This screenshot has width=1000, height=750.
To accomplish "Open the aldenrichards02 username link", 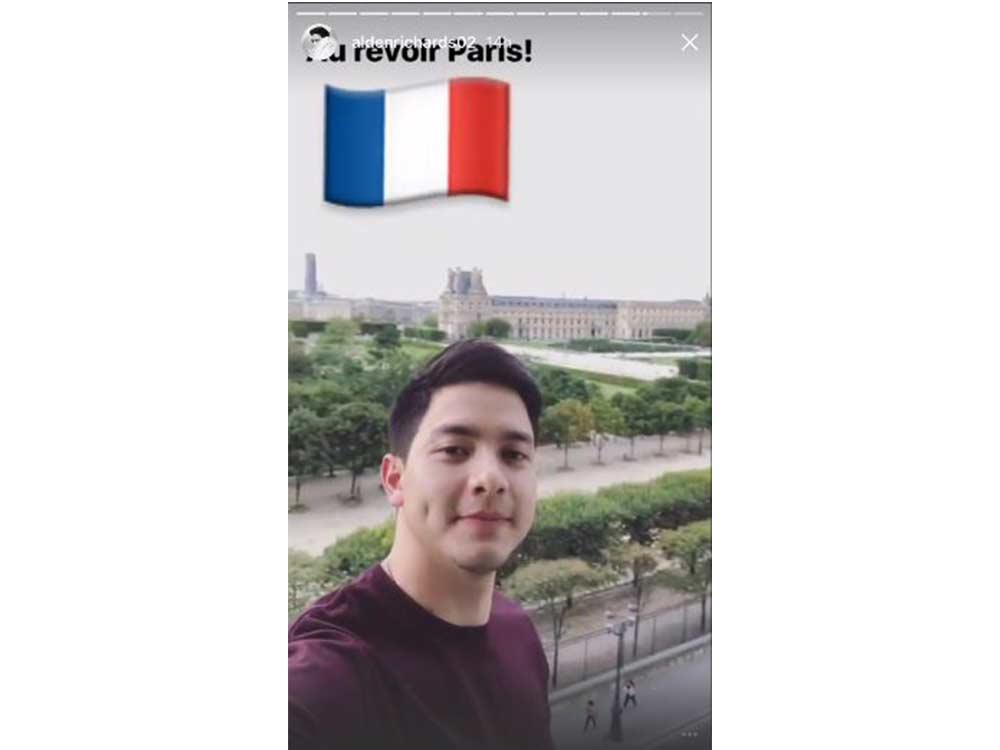I will [413, 41].
